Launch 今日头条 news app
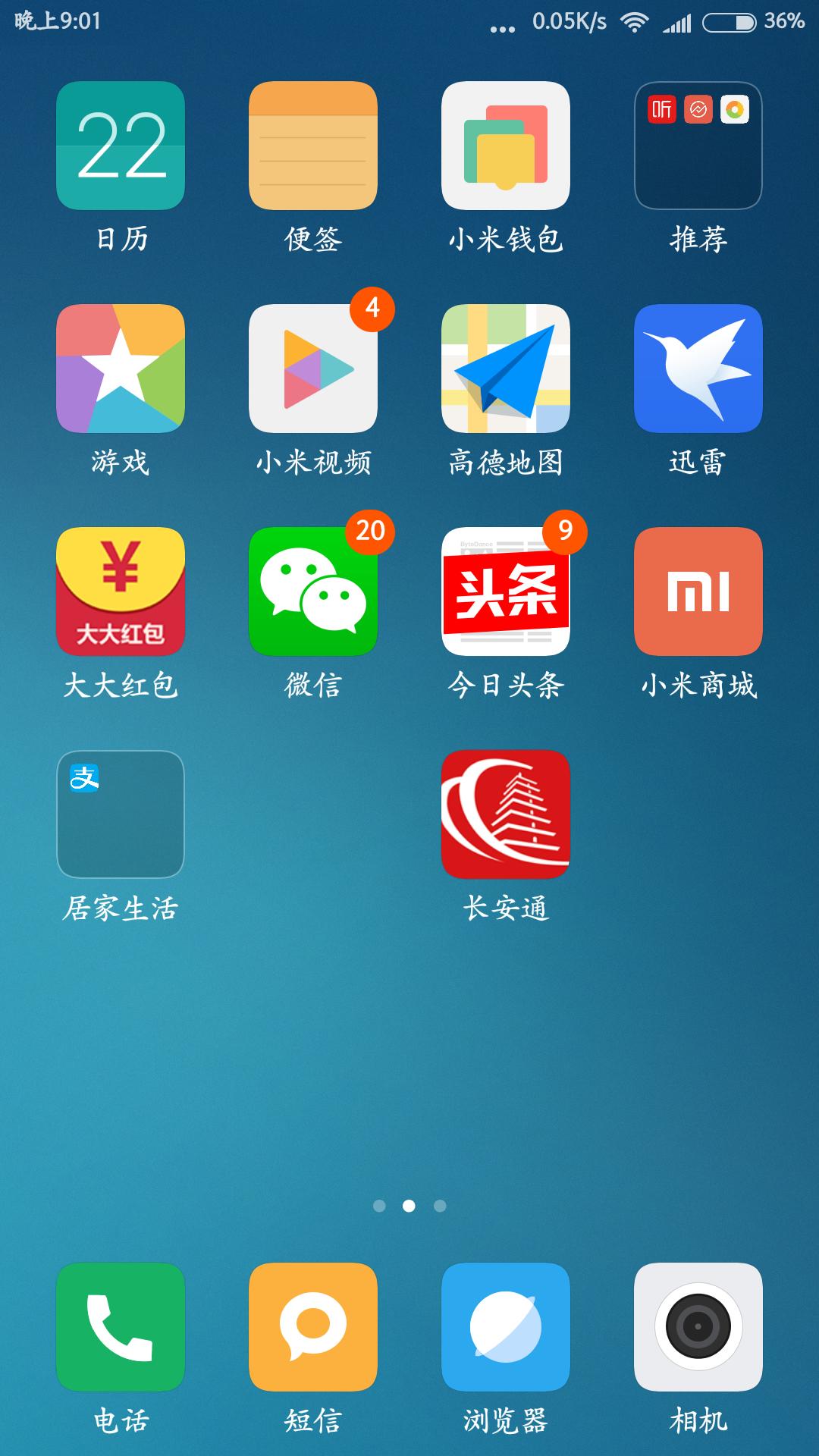This screenshot has height=1456, width=819. [505, 592]
